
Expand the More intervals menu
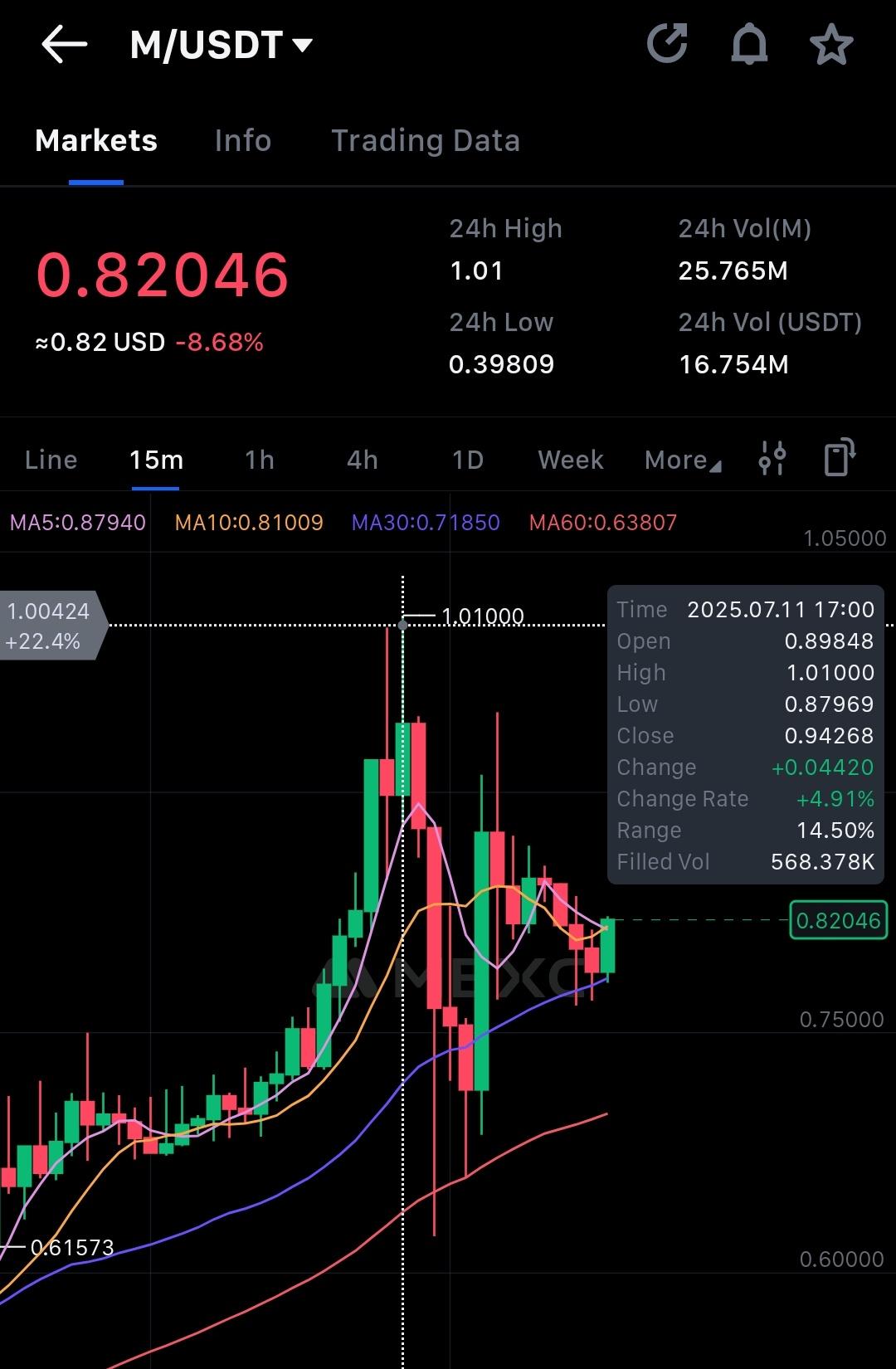[682, 460]
